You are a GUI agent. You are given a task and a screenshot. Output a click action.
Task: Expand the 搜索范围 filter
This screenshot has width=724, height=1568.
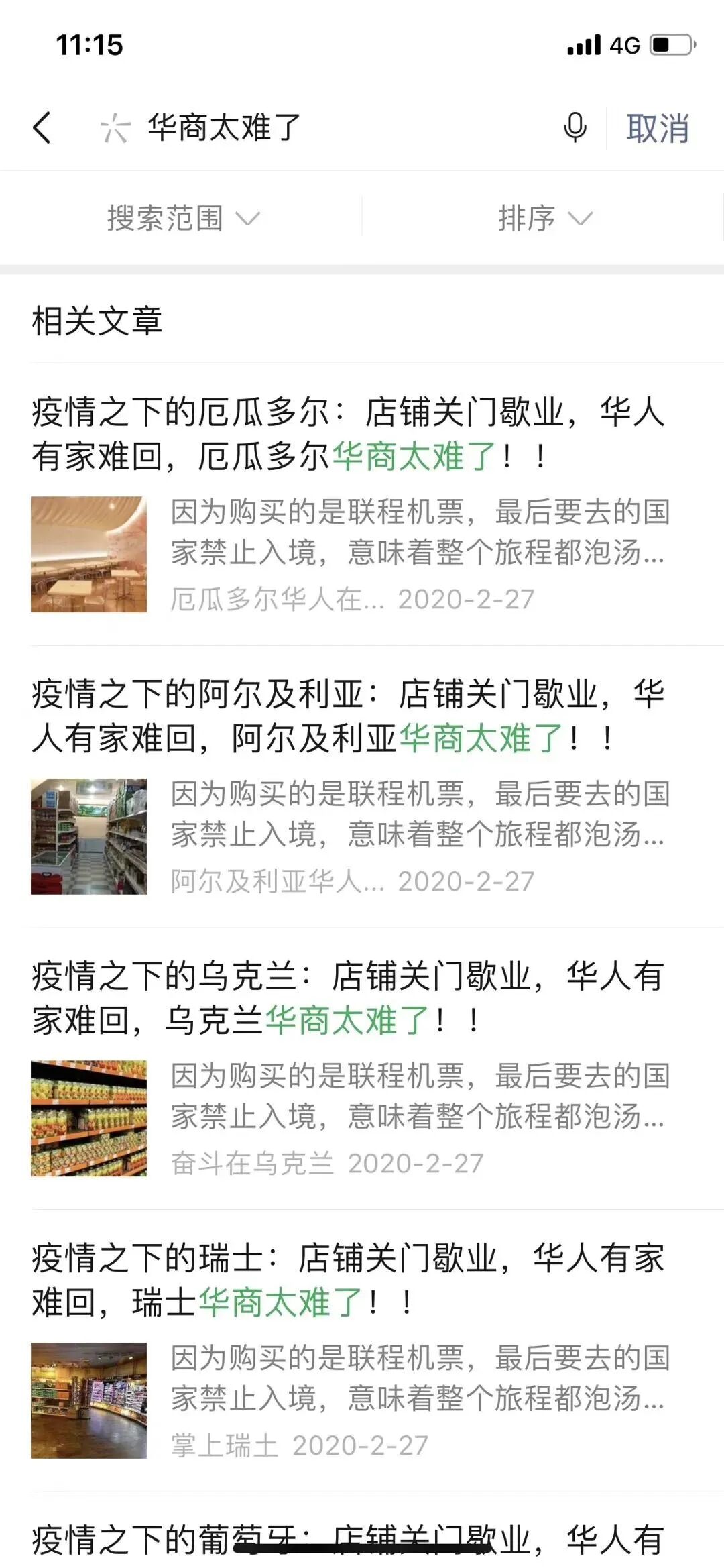182,218
